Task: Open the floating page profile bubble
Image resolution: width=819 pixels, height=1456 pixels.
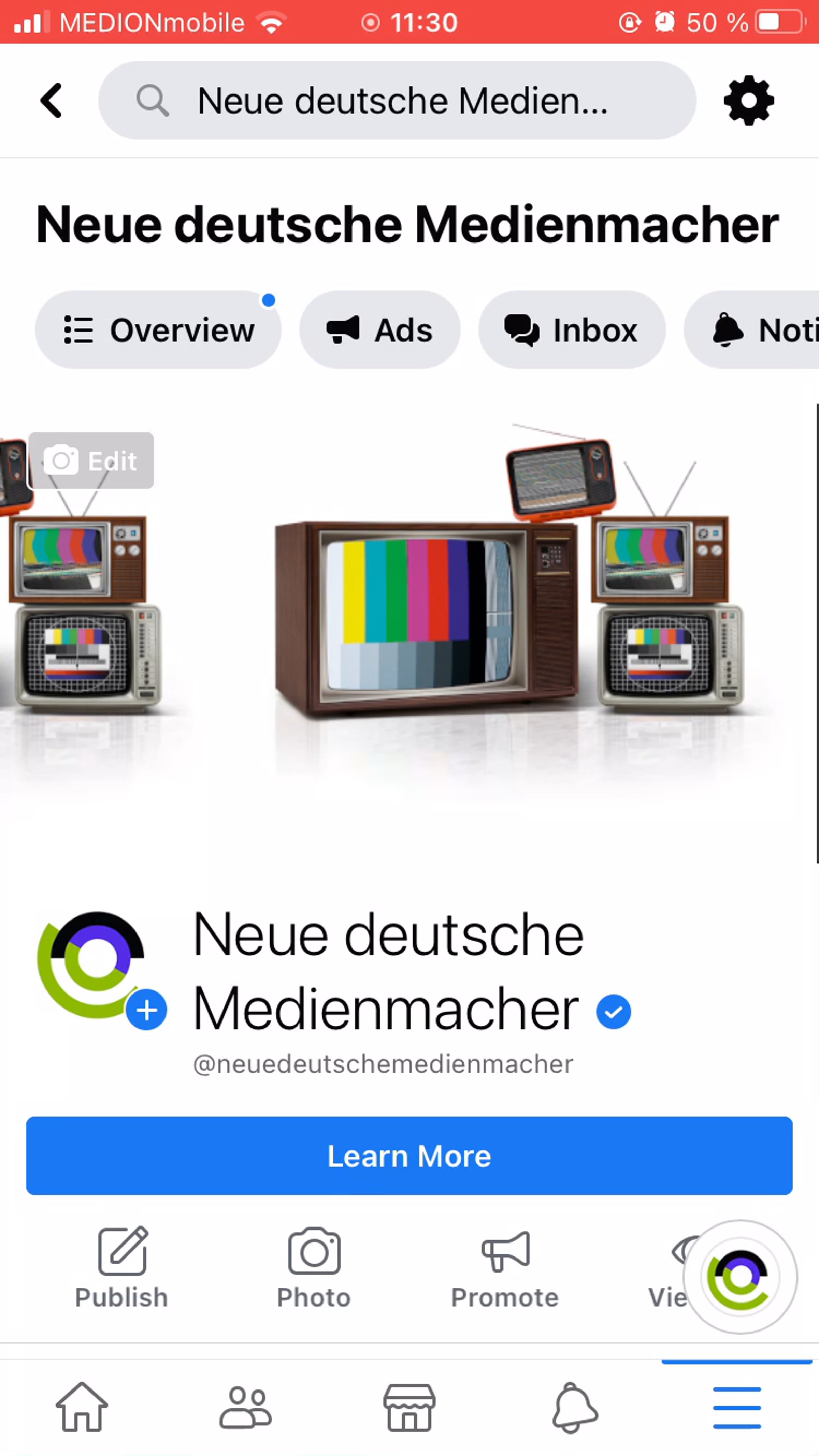Action: coord(741,1277)
